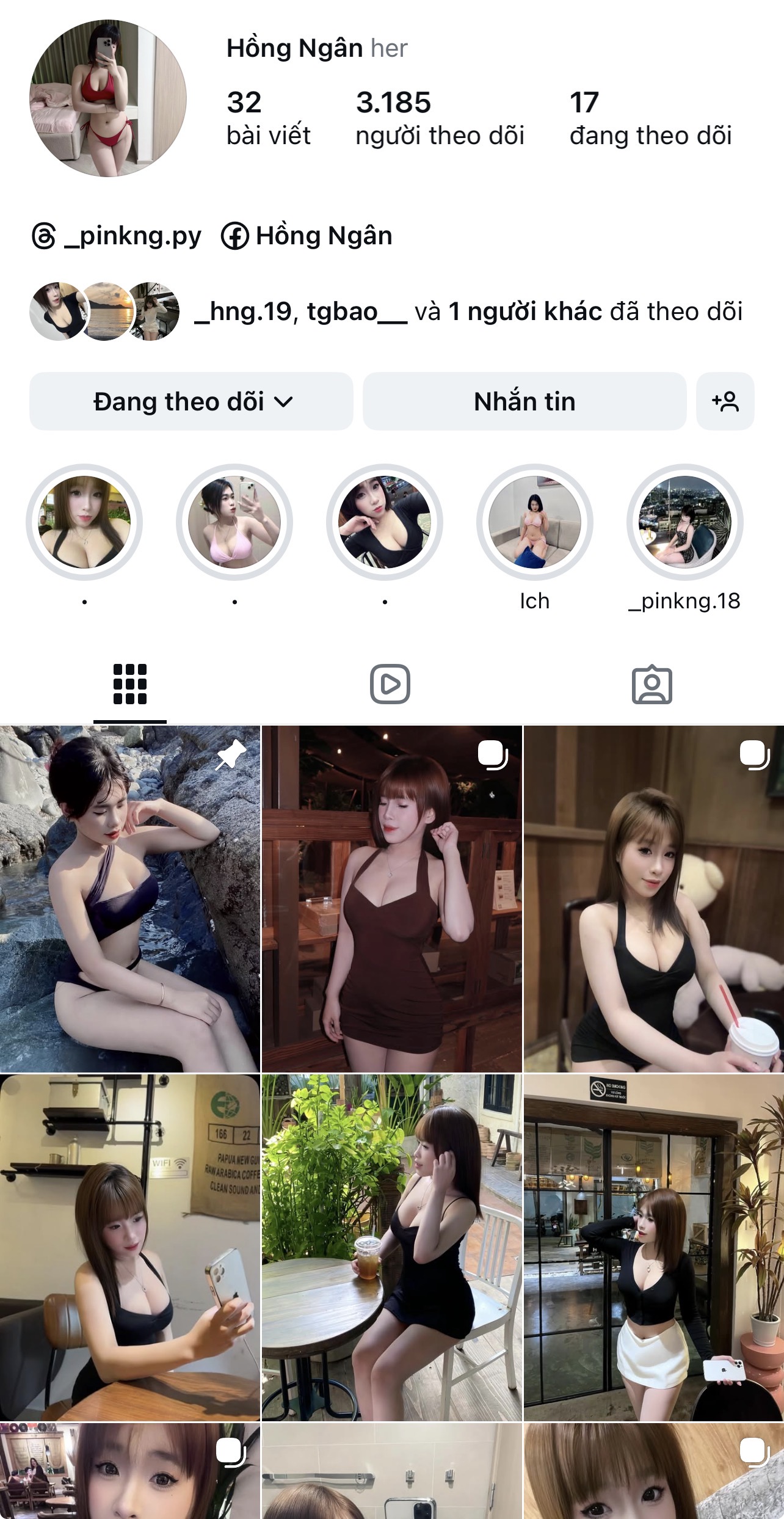Open the post with the brown dress
The height and width of the screenshot is (1519, 784).
(391, 898)
